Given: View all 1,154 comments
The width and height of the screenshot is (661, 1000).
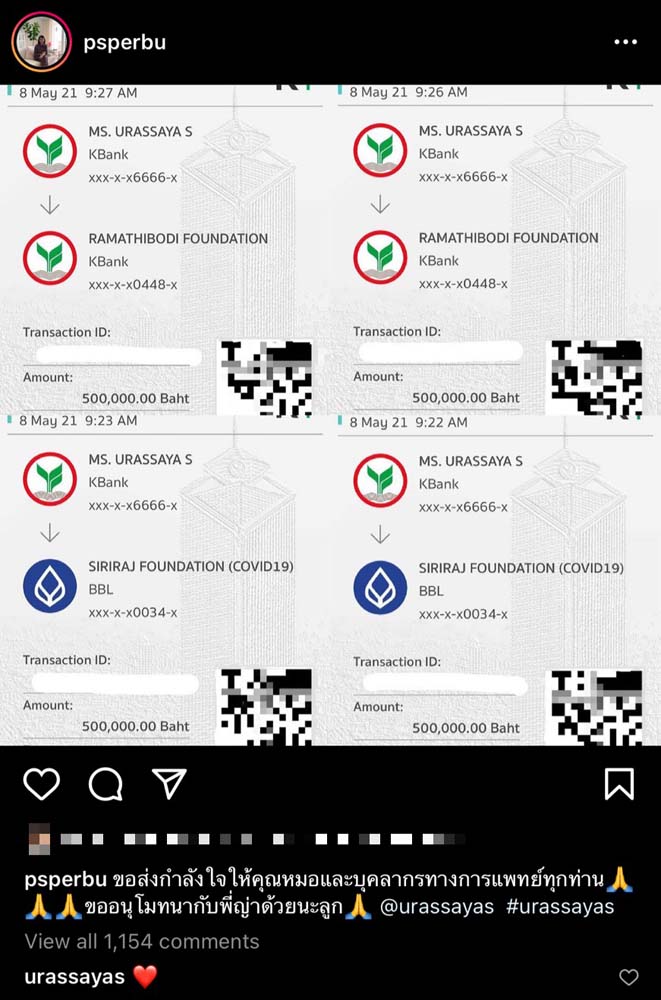Looking at the screenshot, I should (141, 941).
